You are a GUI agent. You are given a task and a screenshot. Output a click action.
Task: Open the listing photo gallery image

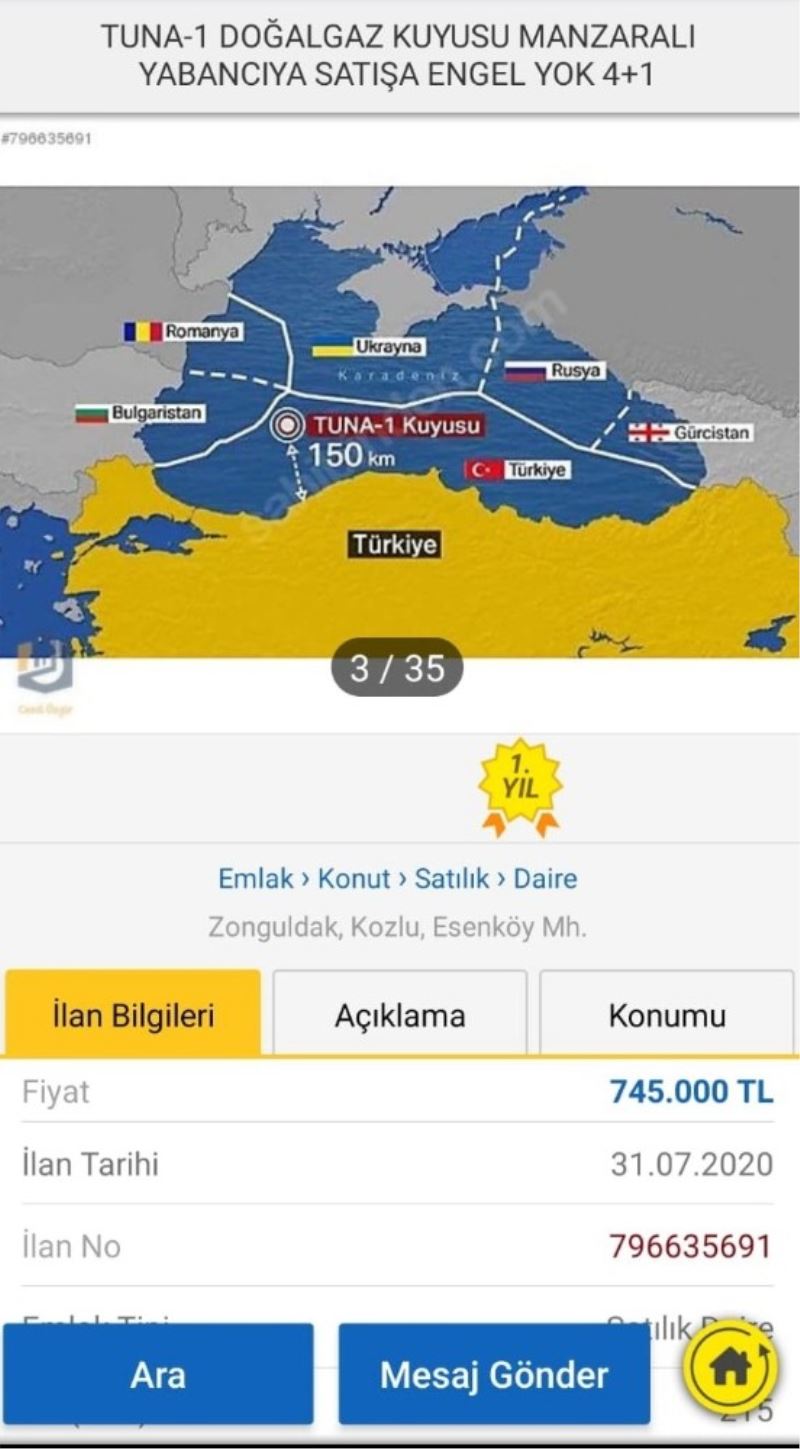tap(400, 420)
